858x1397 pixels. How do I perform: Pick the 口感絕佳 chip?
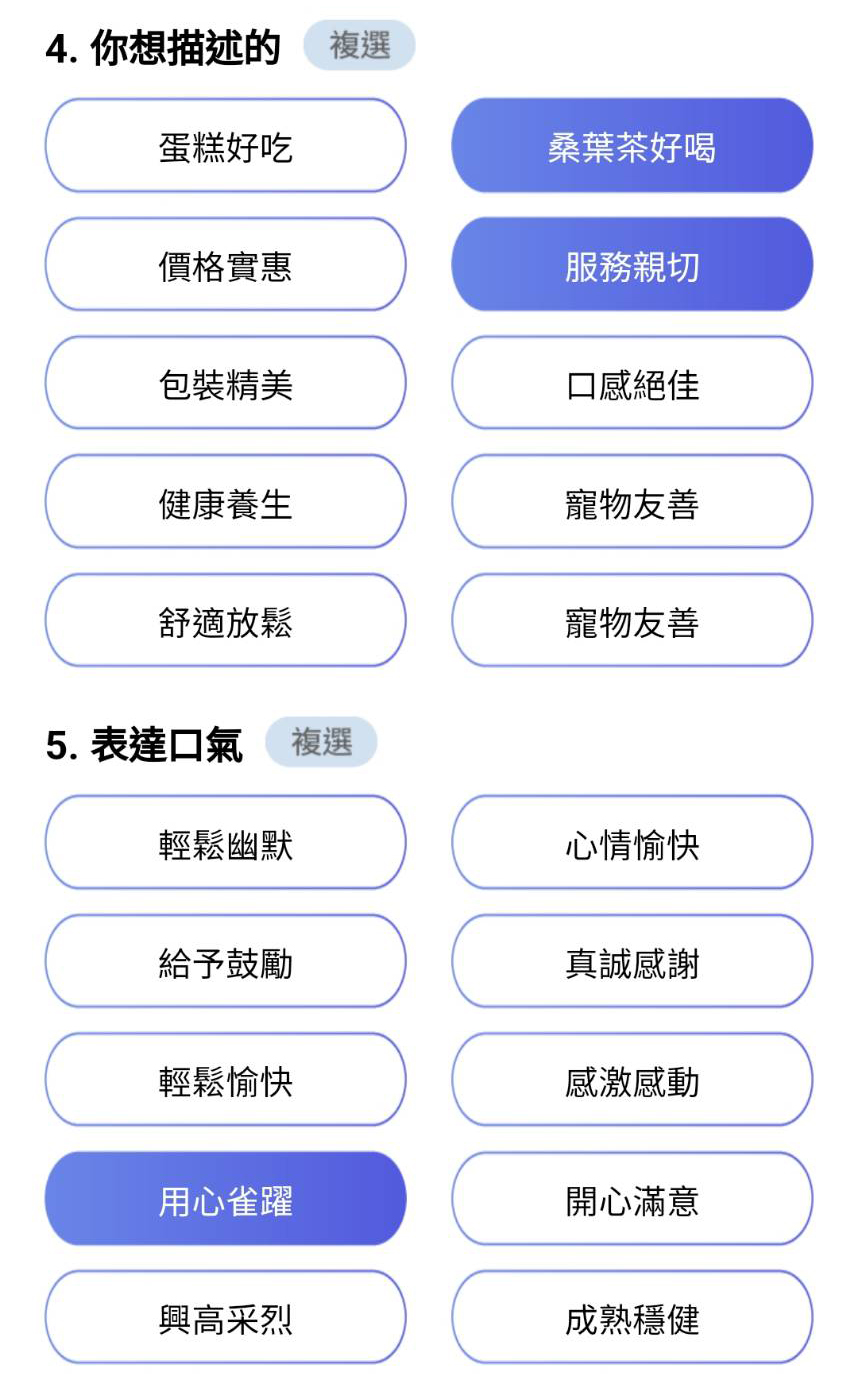[632, 384]
